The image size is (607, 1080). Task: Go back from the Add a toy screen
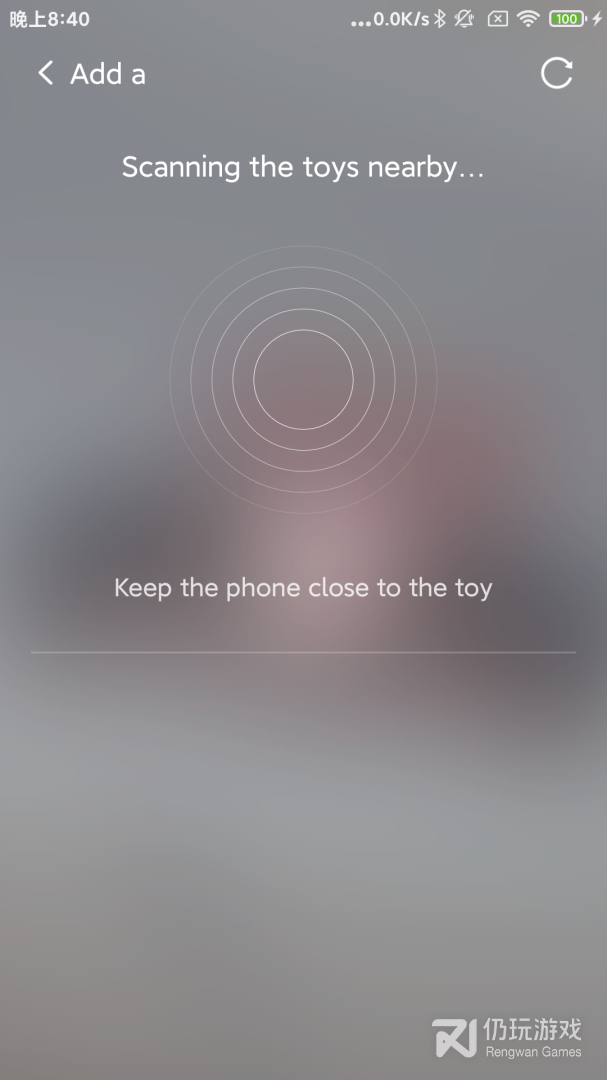click(x=45, y=73)
